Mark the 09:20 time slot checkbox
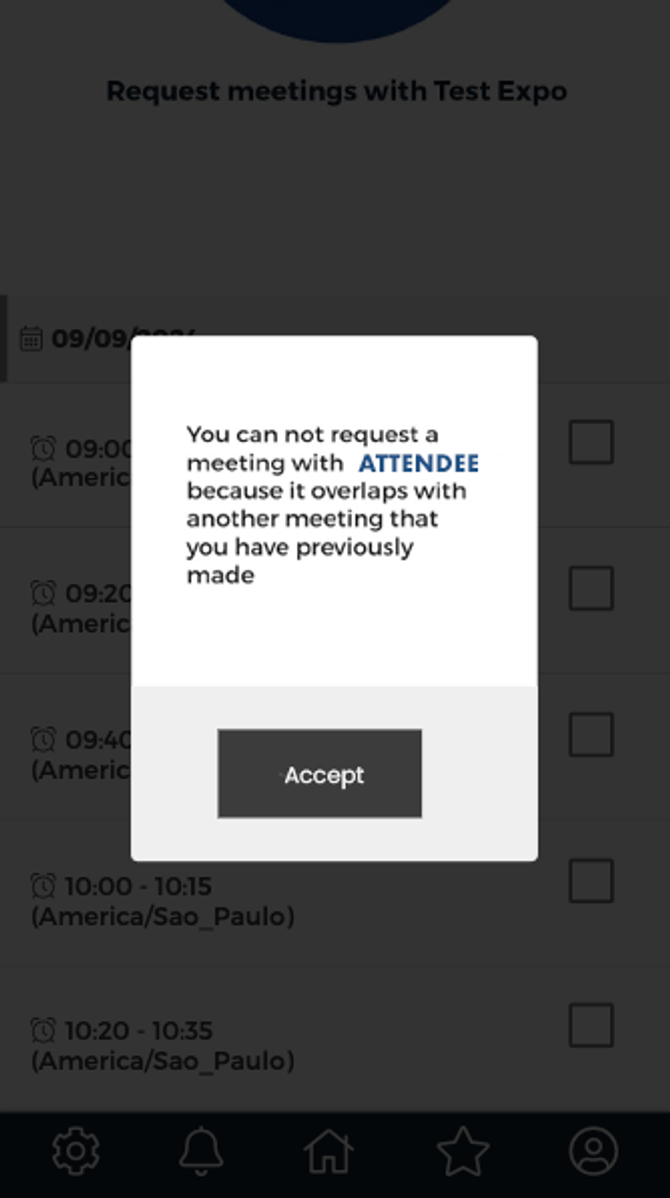 pyautogui.click(x=591, y=588)
